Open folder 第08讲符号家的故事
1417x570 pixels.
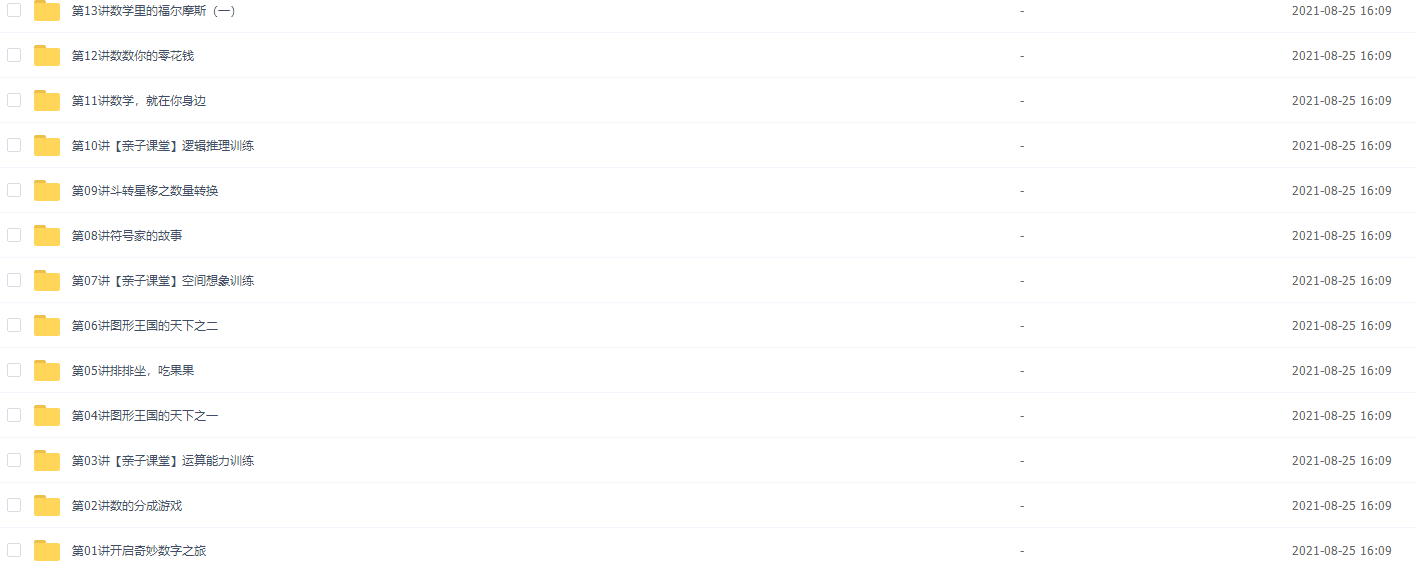point(126,236)
